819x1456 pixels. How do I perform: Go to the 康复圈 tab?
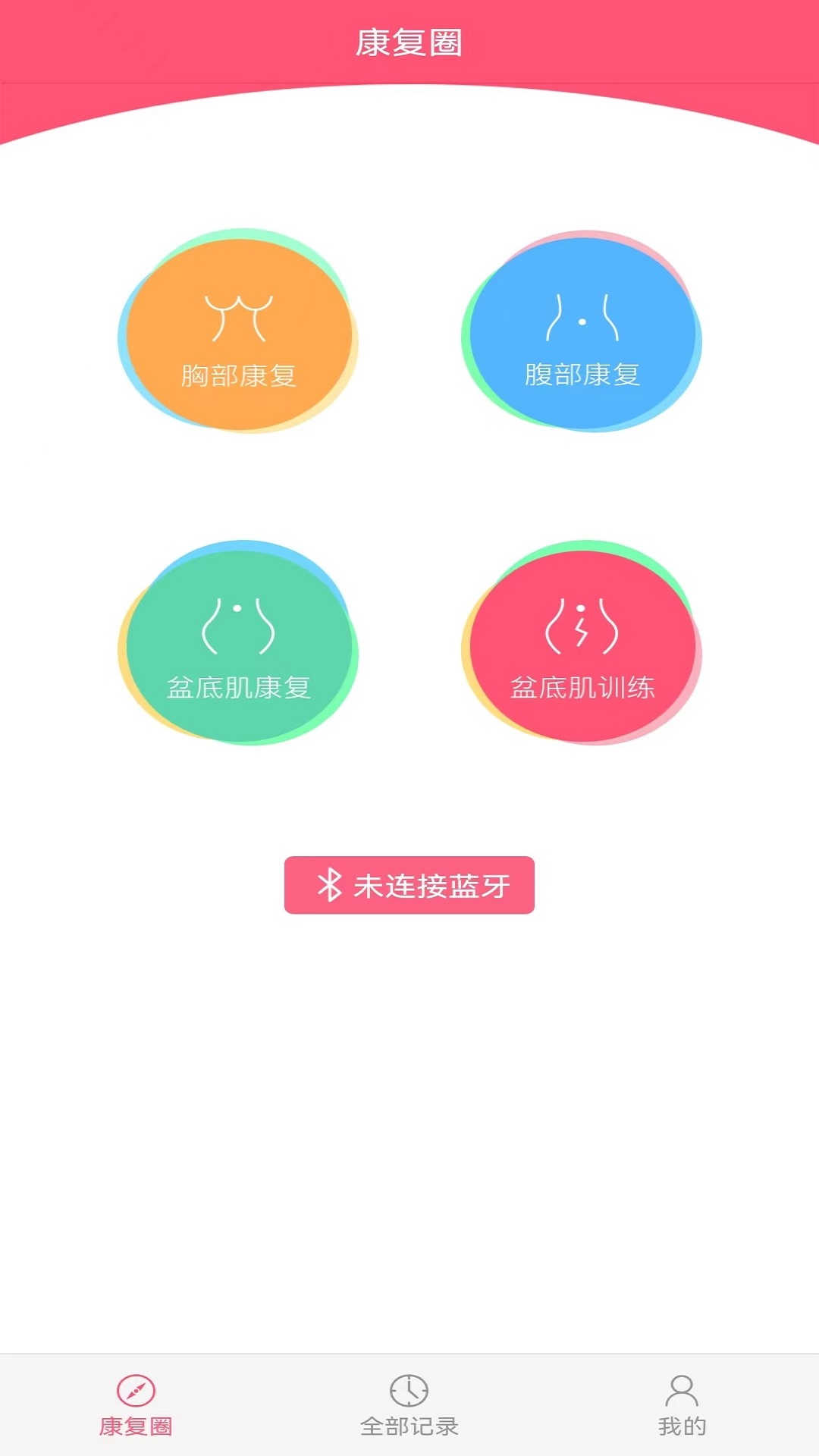coord(136,1406)
